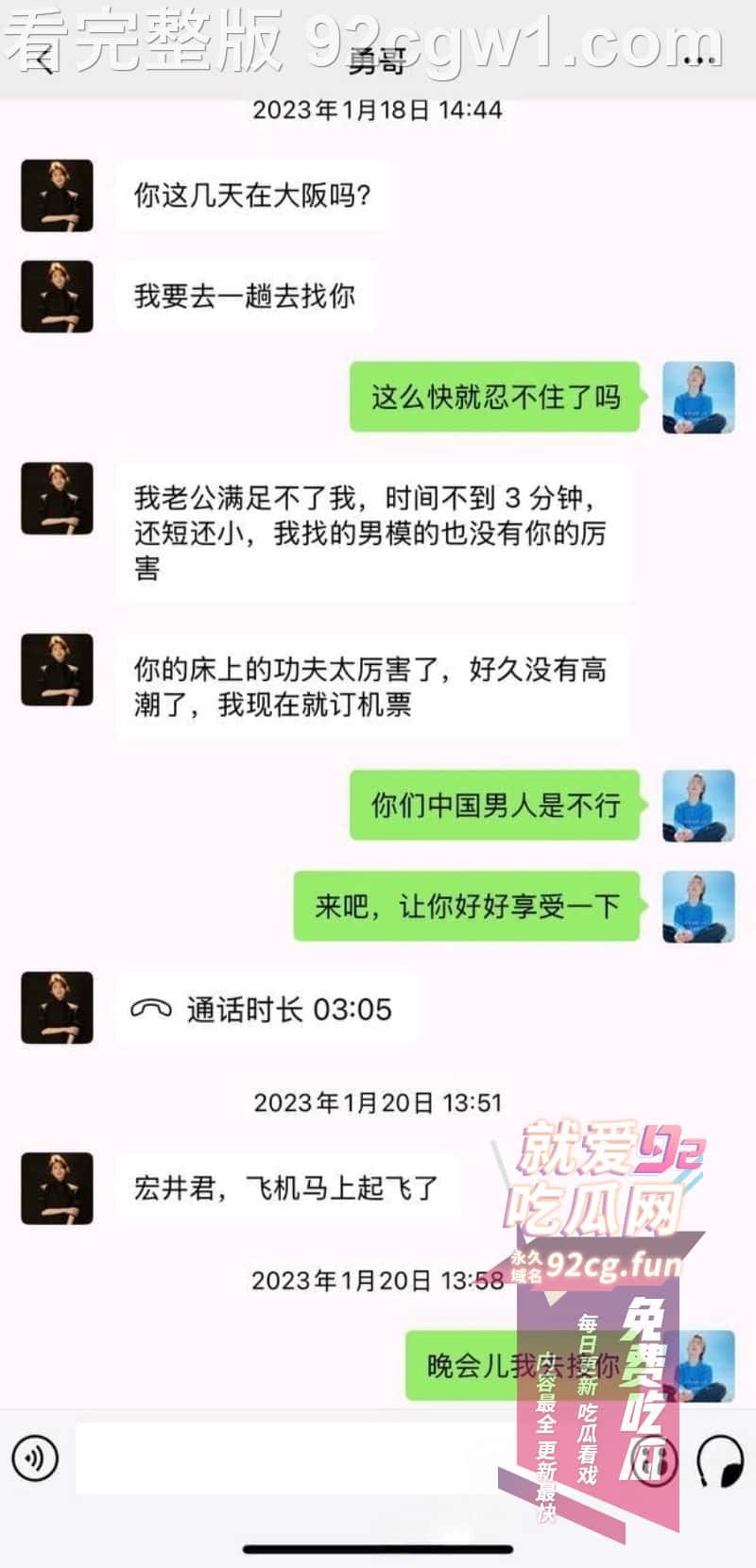Open the chat overflow menu
The image size is (756, 1568).
pos(698,60)
